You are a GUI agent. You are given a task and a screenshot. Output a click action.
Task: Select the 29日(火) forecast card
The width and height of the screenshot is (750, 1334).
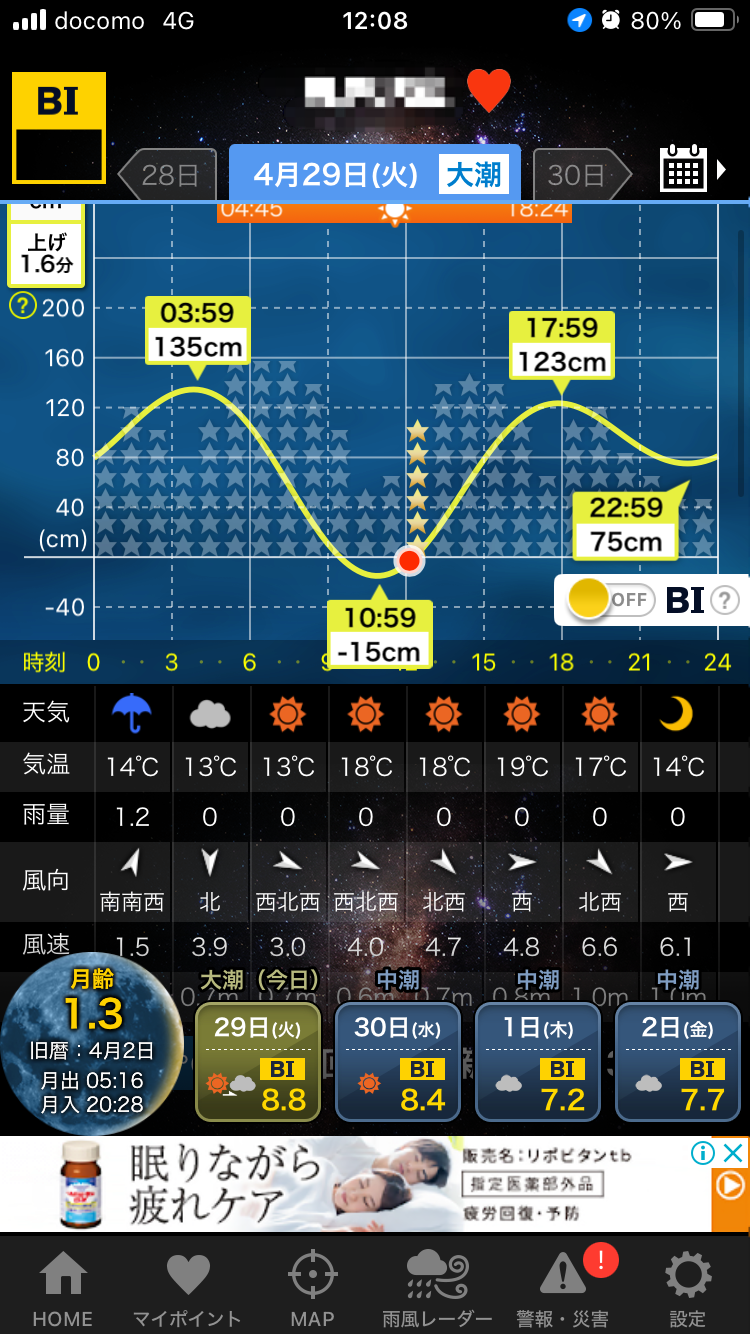tap(258, 1061)
